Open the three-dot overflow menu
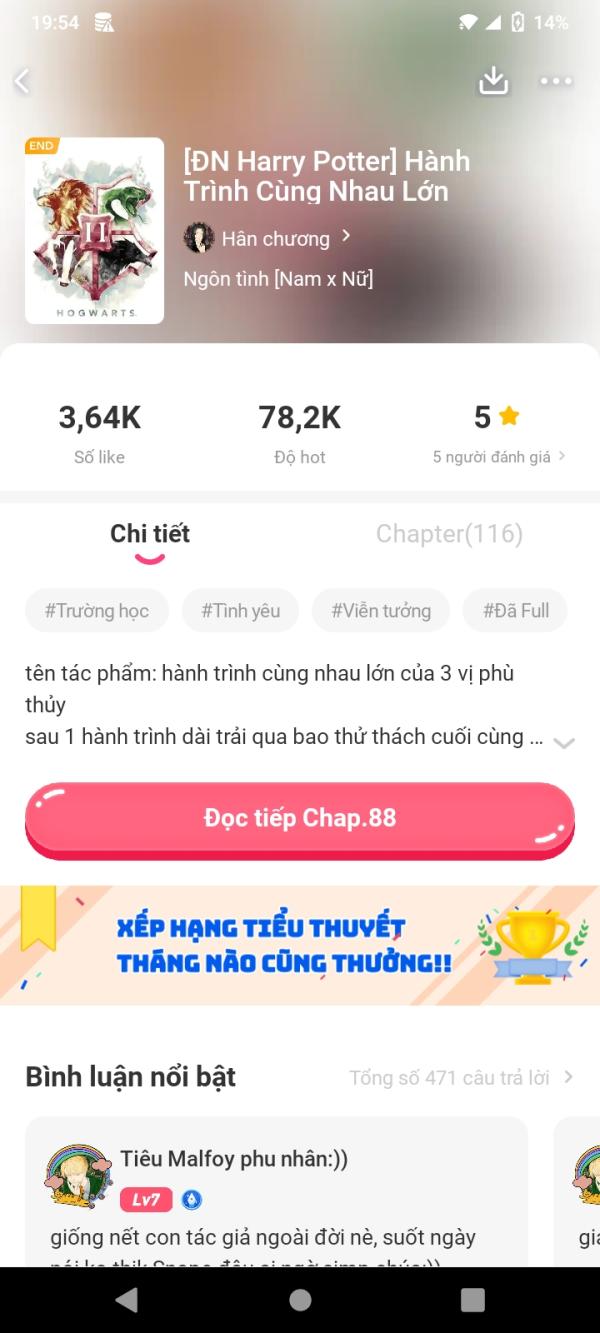This screenshot has width=600, height=1333. click(556, 81)
